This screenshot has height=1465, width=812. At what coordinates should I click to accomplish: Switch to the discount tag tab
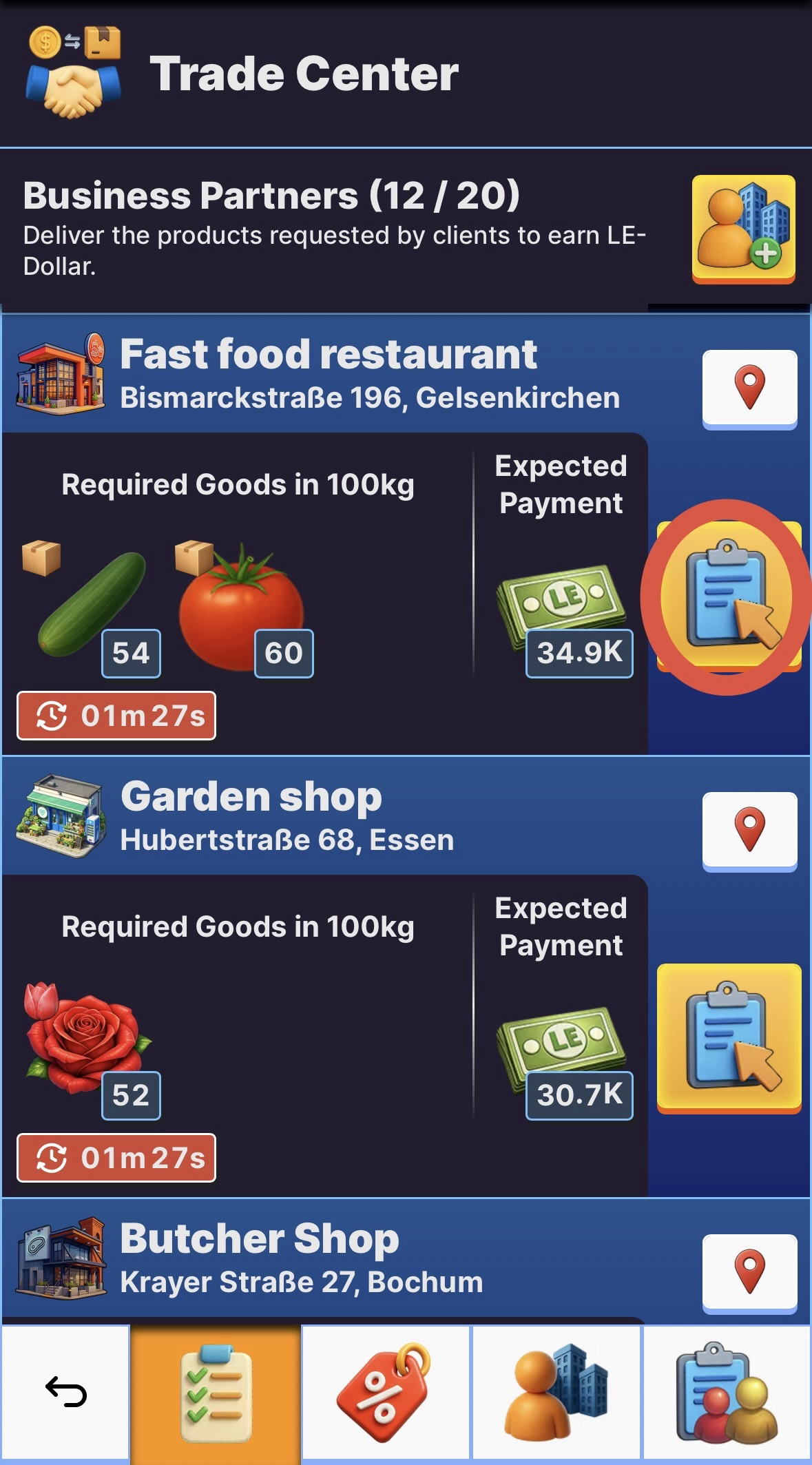(x=386, y=1393)
